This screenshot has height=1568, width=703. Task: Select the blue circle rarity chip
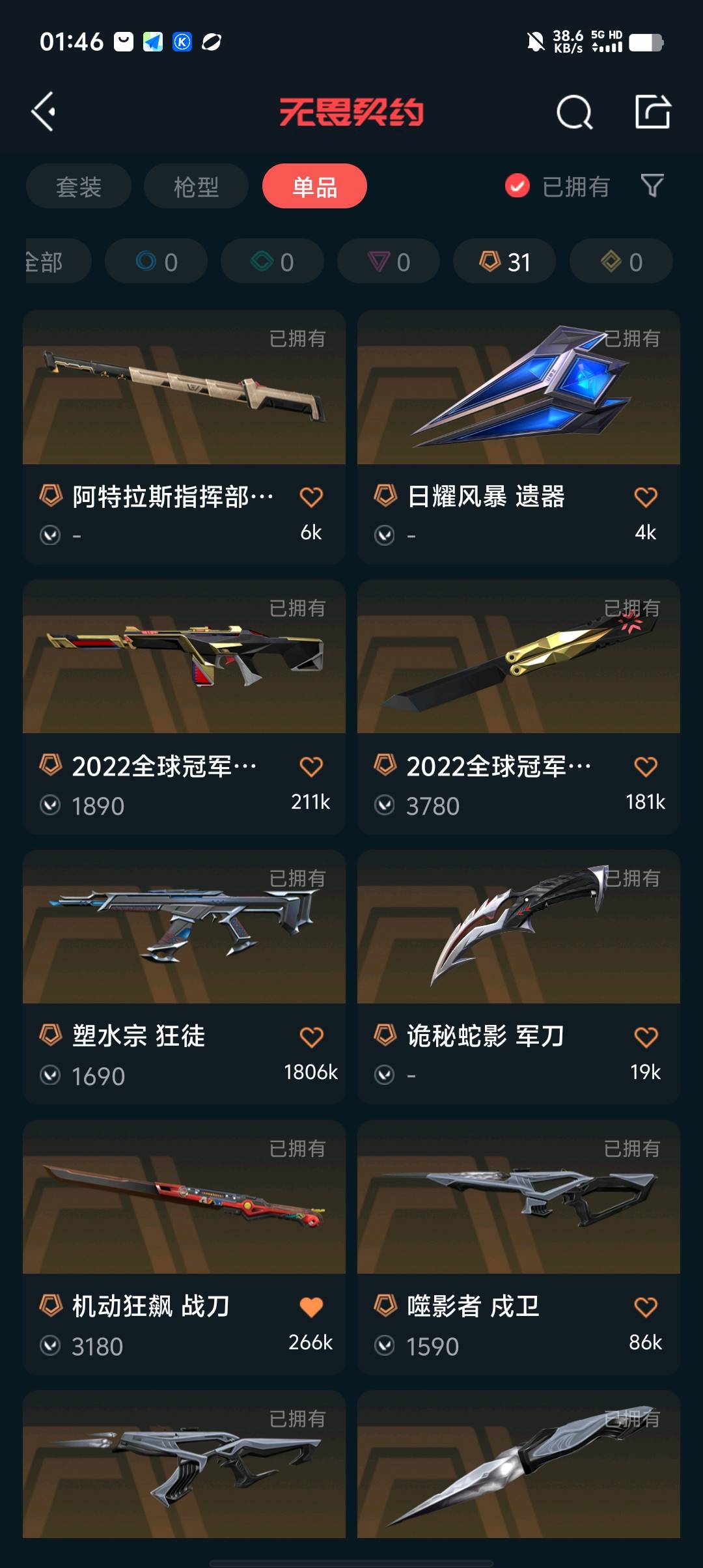pos(156,262)
